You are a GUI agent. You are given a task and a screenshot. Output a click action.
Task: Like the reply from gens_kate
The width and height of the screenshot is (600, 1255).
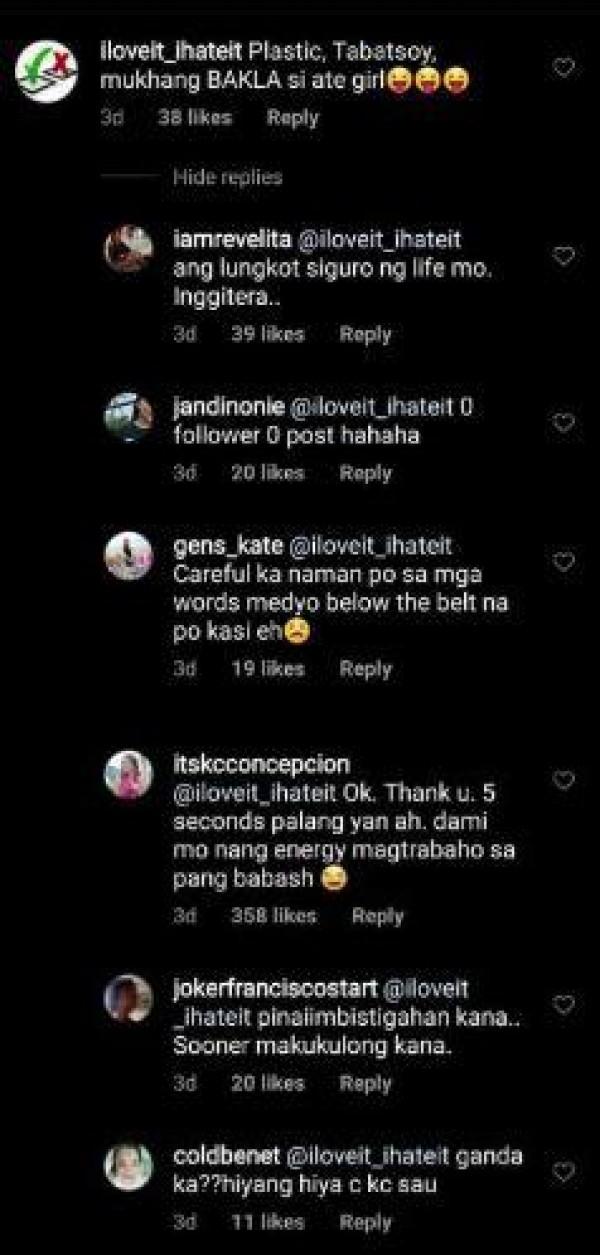(565, 562)
